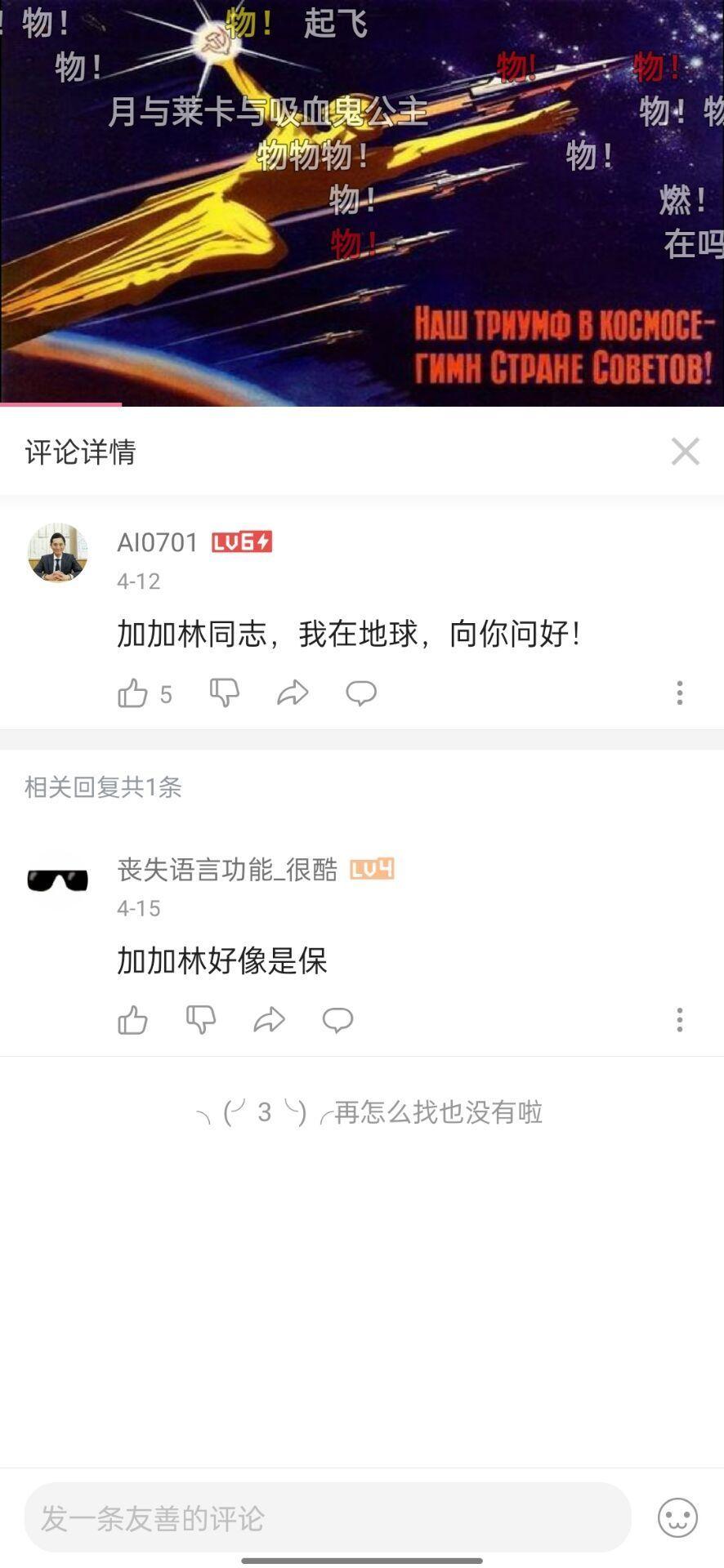Screen dimensions: 724x1568
Task: Reply to AI0701's comment
Action: [x=360, y=693]
